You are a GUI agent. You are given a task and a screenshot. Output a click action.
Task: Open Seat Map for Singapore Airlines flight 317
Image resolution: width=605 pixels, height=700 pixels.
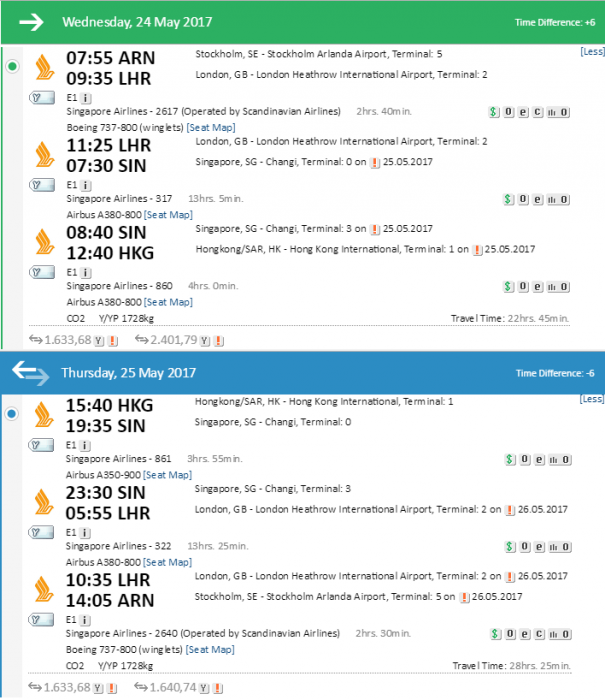pyautogui.click(x=168, y=215)
